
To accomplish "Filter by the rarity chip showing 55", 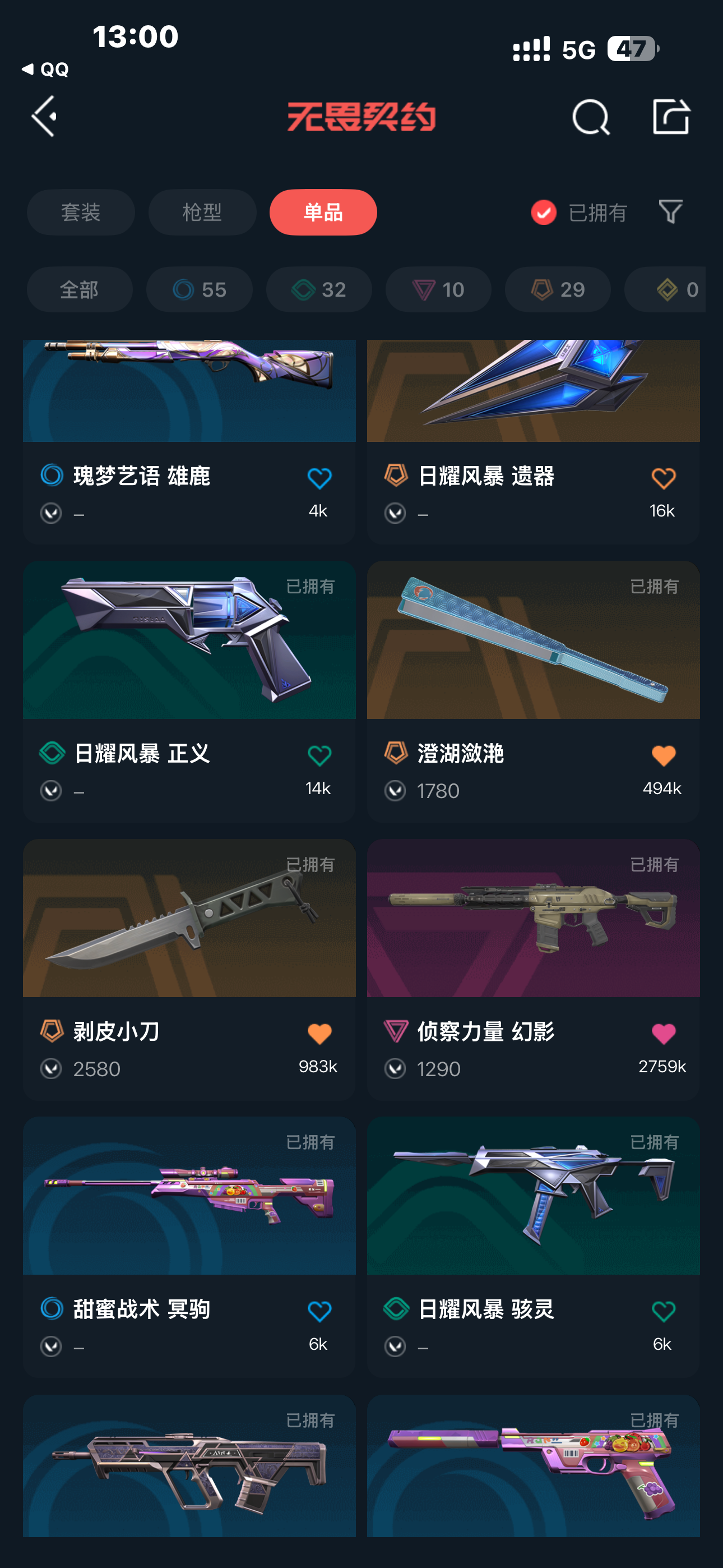I will tap(199, 290).
